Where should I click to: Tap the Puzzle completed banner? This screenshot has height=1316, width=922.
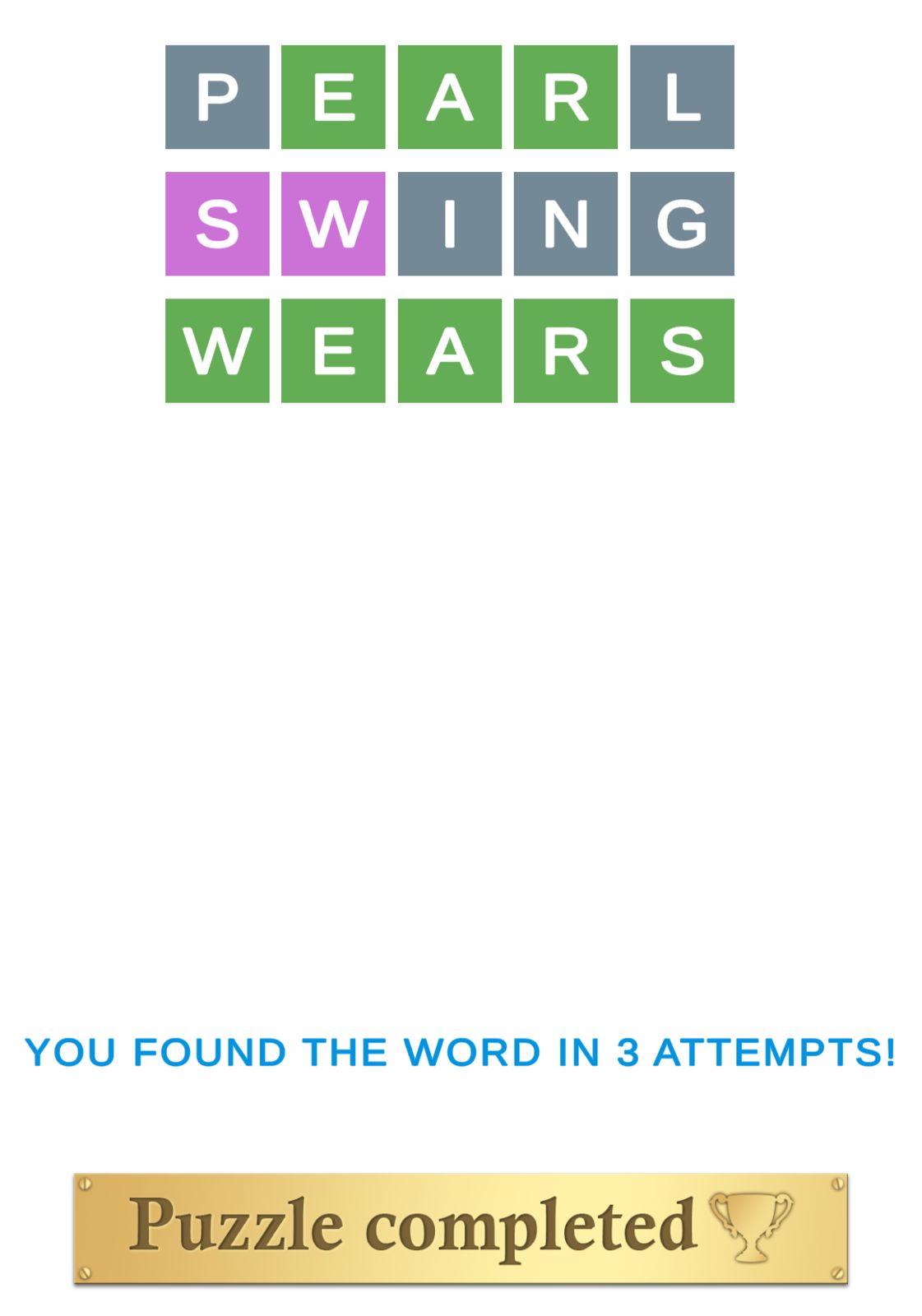click(461, 1228)
